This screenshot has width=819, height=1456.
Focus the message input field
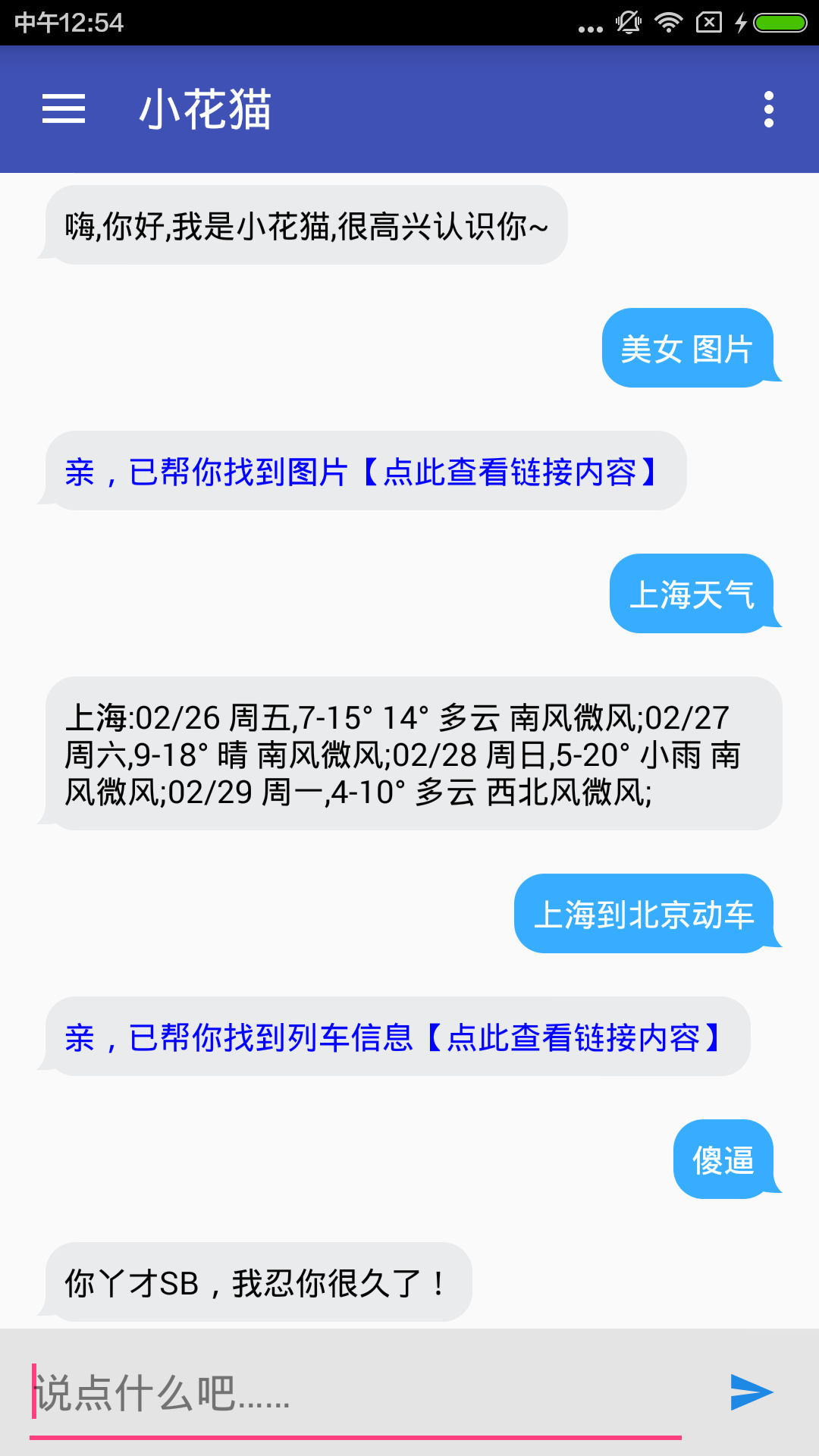(x=355, y=1394)
